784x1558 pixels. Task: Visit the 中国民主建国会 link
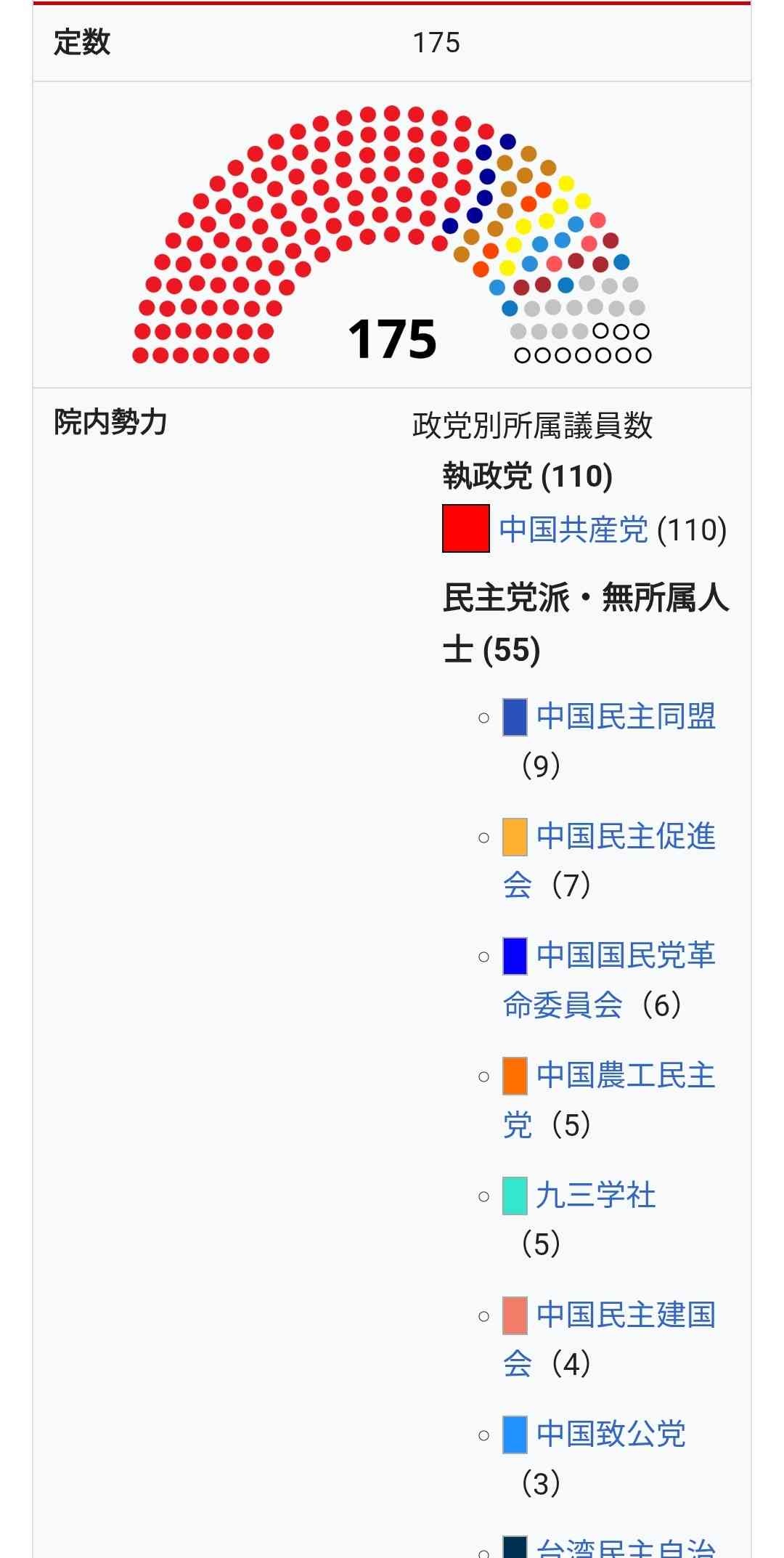tap(626, 1315)
